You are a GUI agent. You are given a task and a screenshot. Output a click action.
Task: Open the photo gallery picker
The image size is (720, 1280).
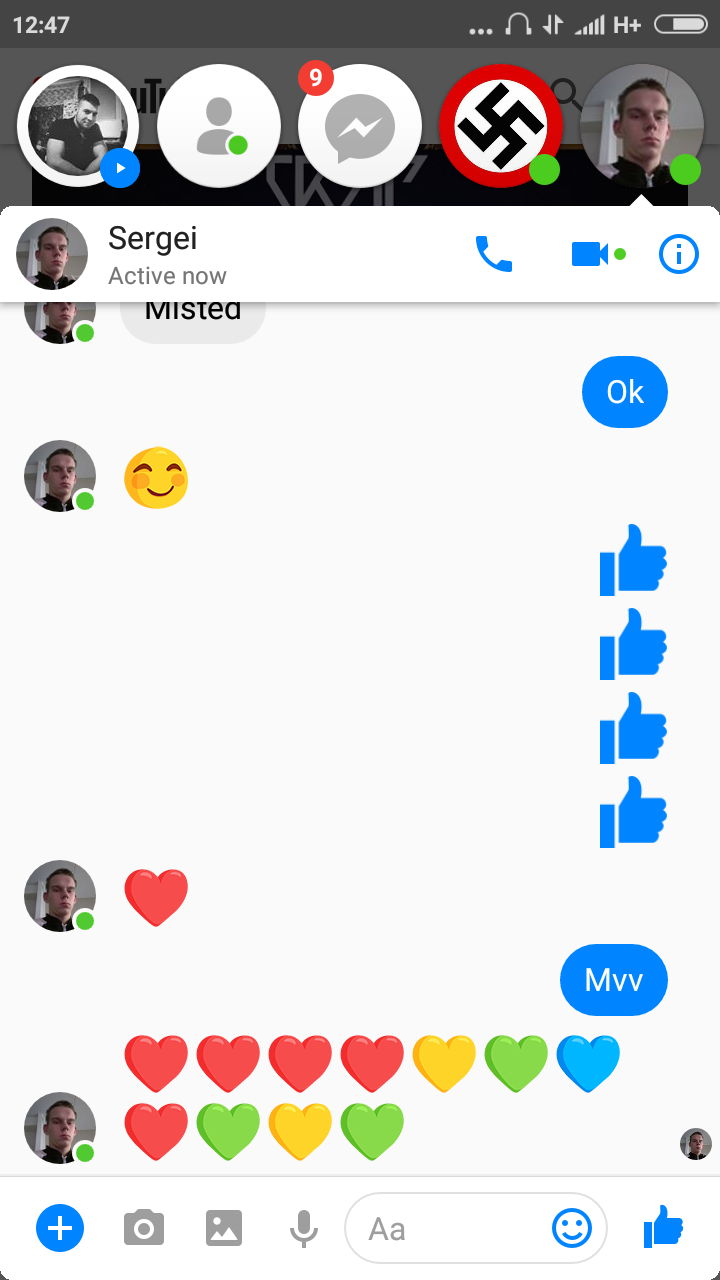pyautogui.click(x=224, y=1227)
